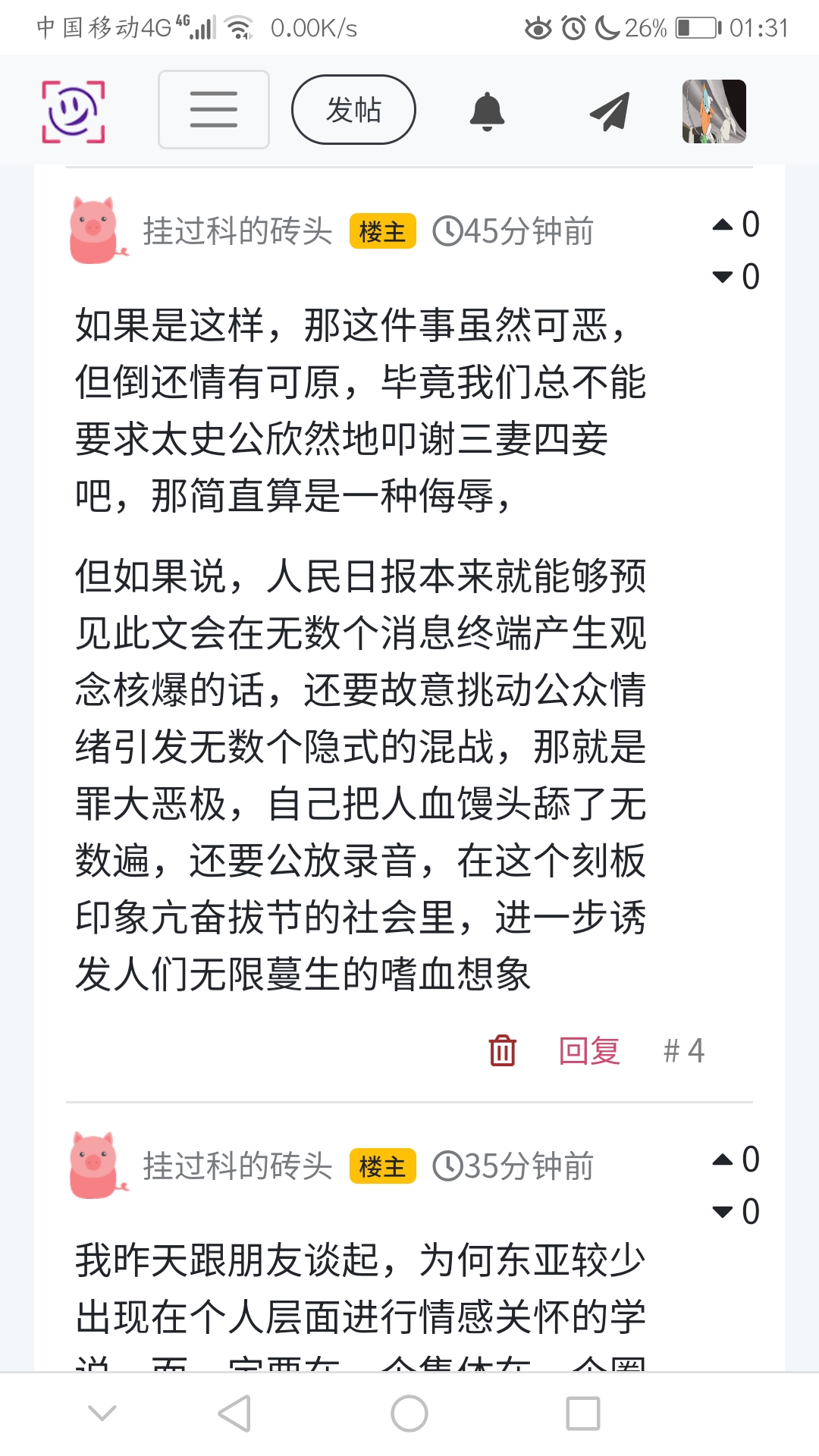The height and width of the screenshot is (1456, 819).
Task: Downvote the post from 35分钟前
Action: click(x=723, y=1212)
